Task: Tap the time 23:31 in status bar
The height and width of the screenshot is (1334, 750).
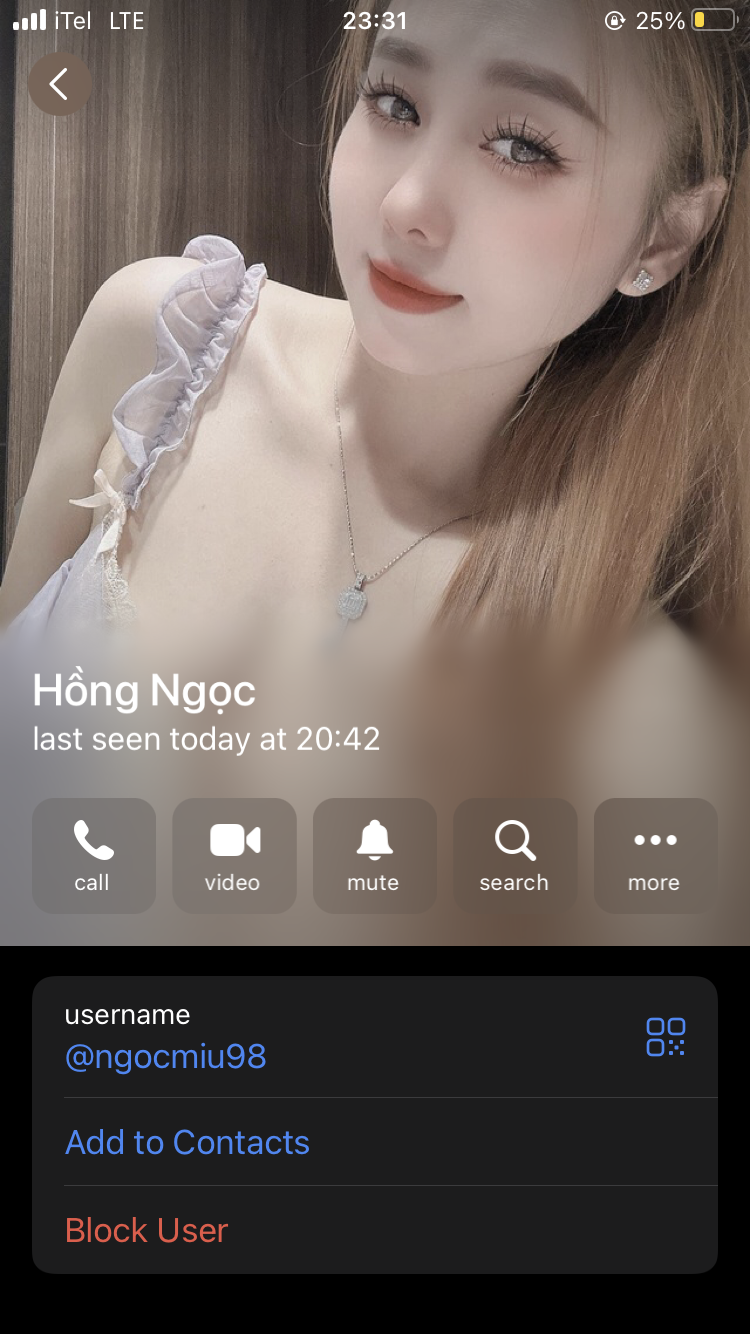Action: (374, 20)
